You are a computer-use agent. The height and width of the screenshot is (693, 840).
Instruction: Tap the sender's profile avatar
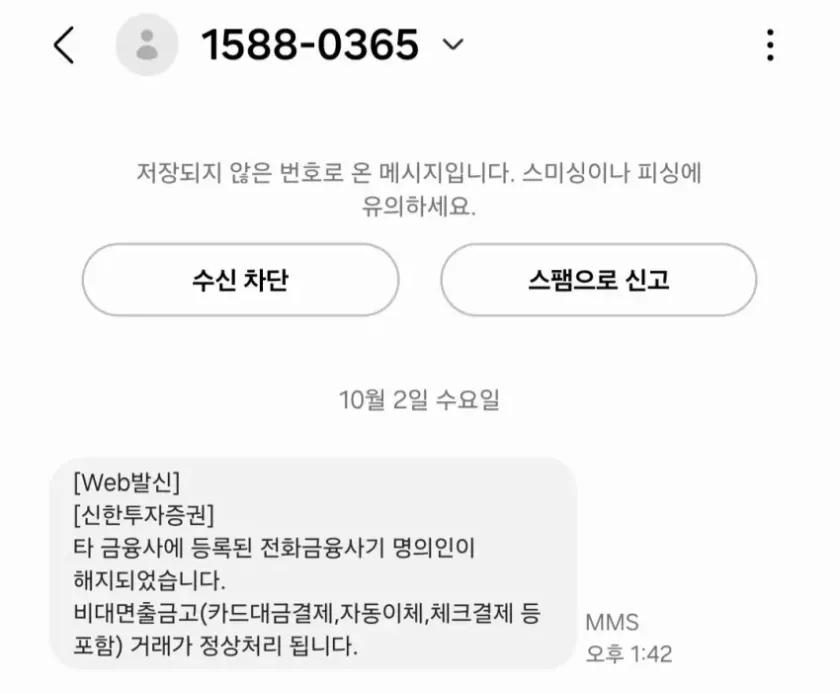click(x=147, y=45)
